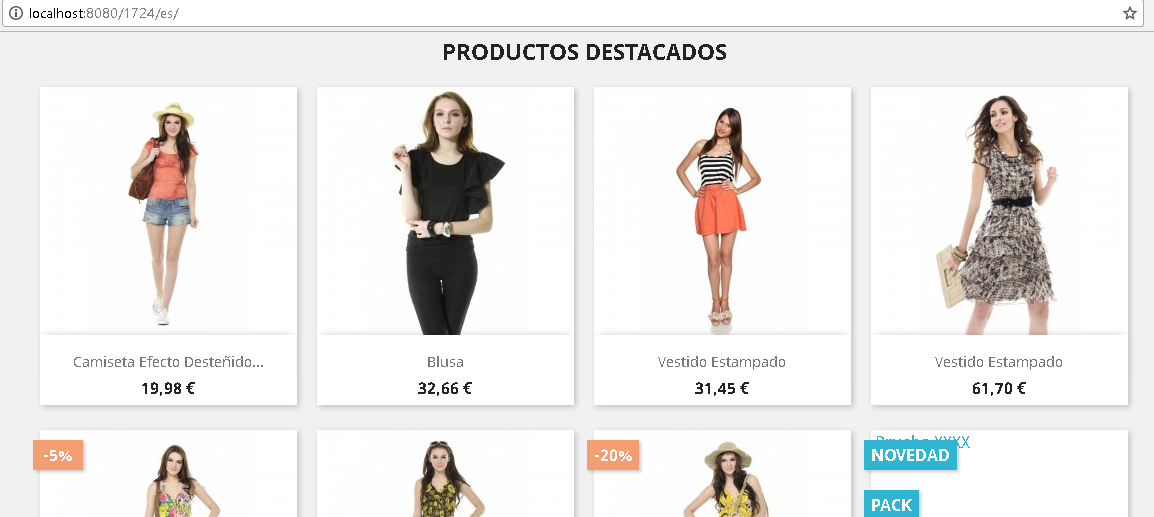Open Vestido Estampado priced 31,45 €

point(722,362)
